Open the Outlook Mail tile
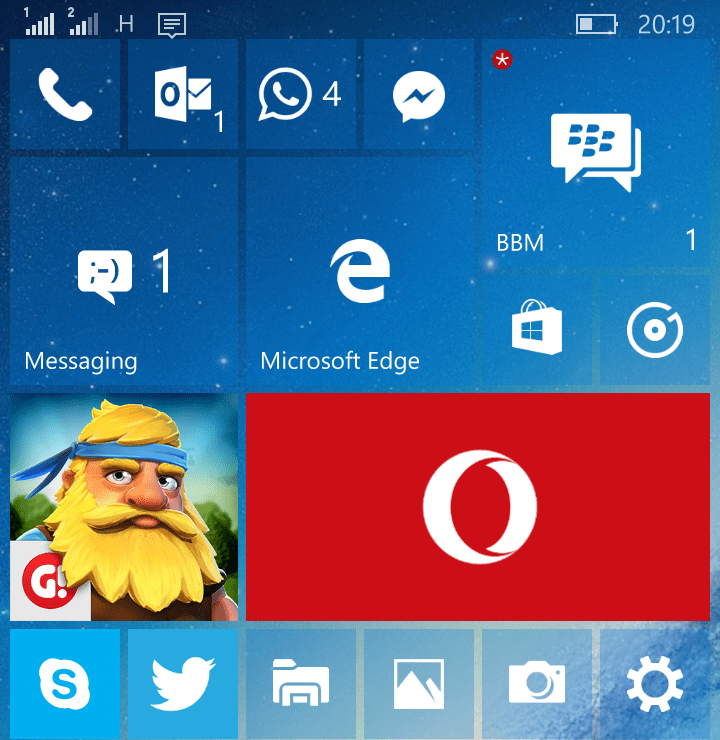Image resolution: width=720 pixels, height=740 pixels. coord(183,94)
